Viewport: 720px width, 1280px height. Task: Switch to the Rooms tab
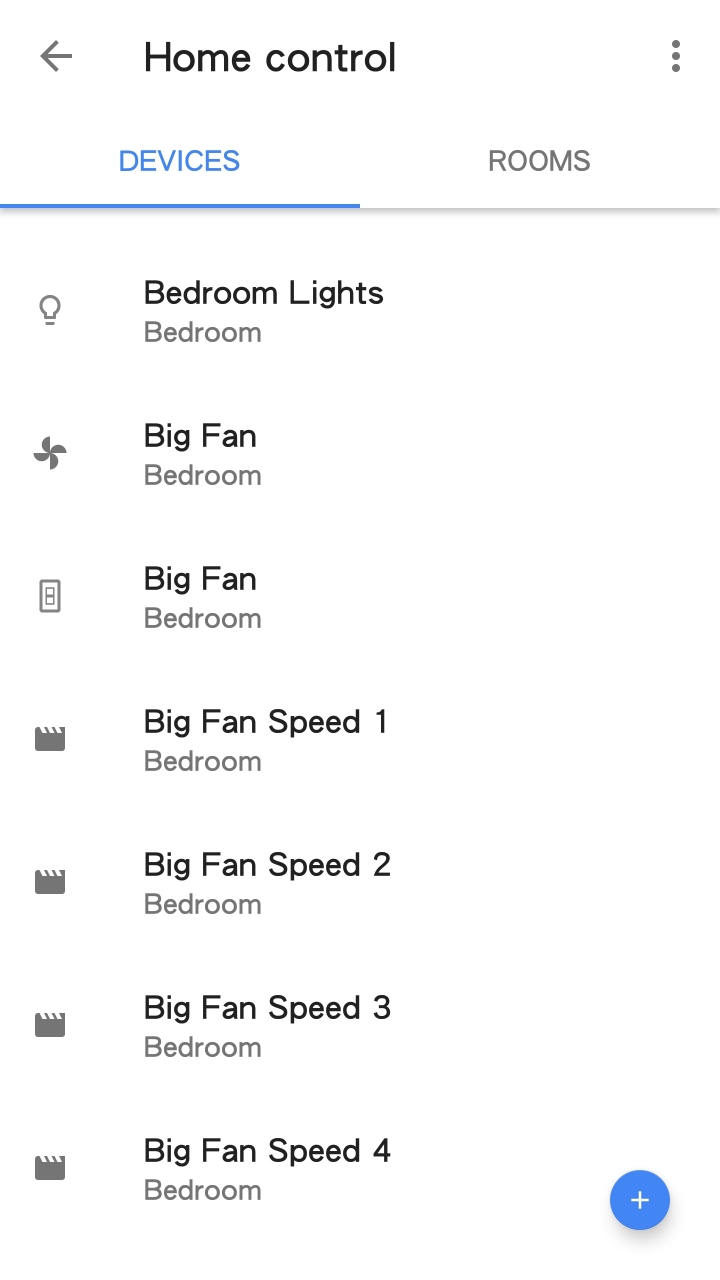pos(539,161)
